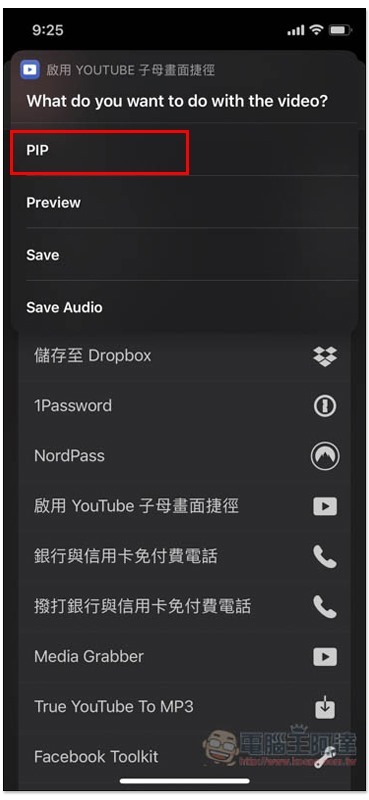Viewport: 369px width, 800px height.
Task: Tap the NordPass row
Action: click(185, 456)
